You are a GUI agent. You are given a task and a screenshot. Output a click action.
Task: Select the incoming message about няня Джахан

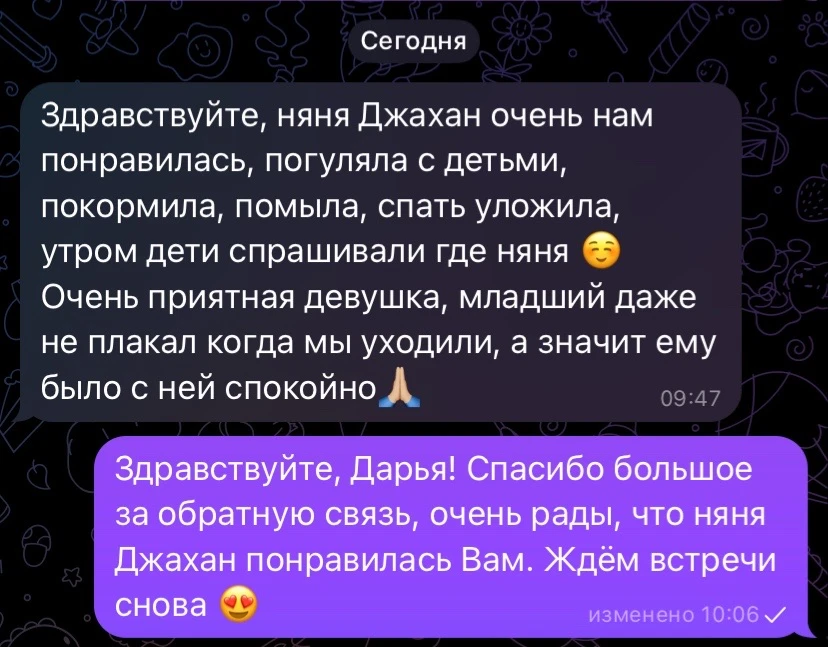(380, 251)
